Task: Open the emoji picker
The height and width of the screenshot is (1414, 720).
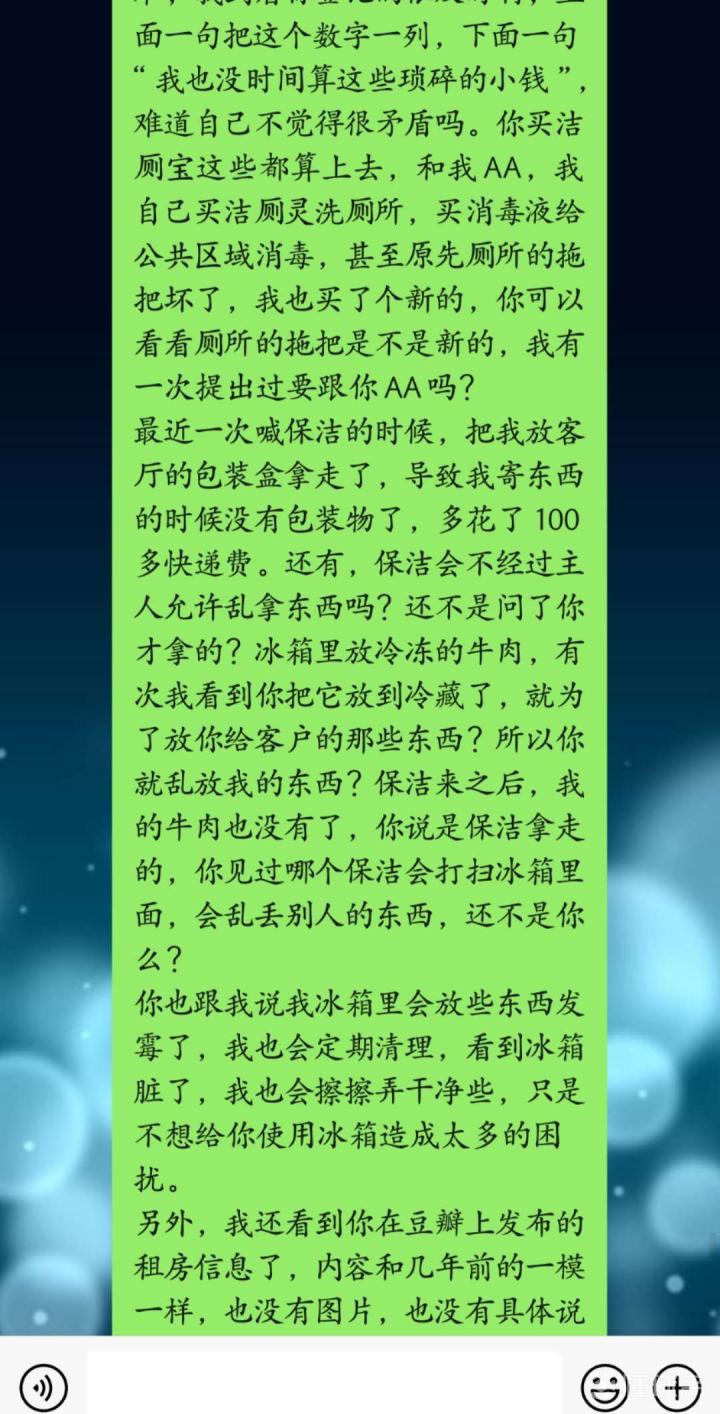Action: point(605,1387)
